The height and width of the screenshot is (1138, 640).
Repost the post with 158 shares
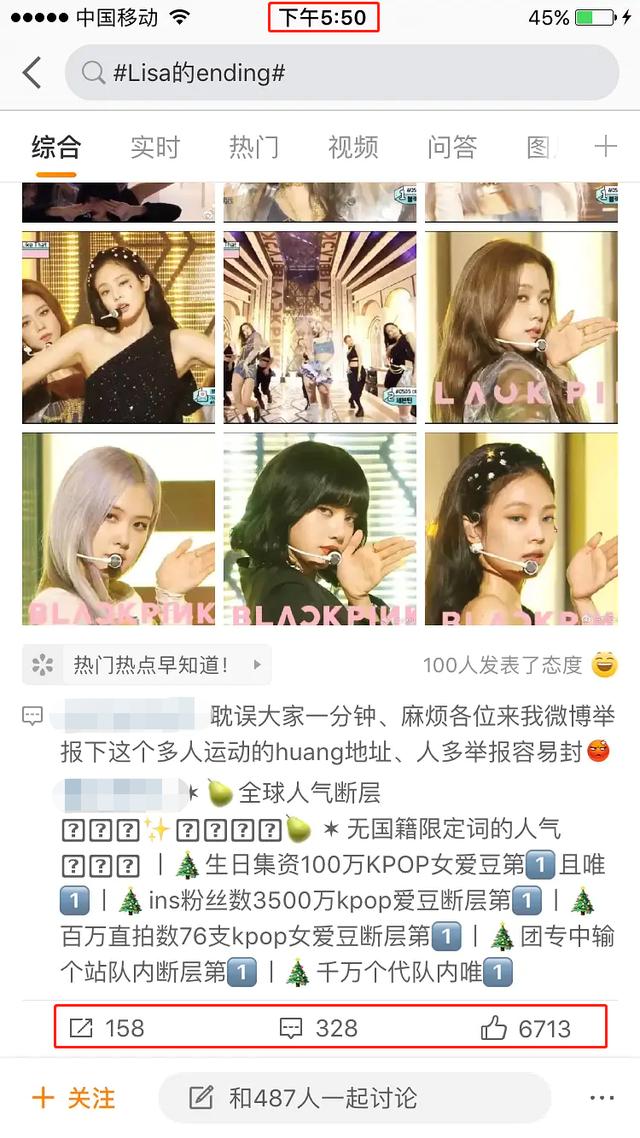pyautogui.click(x=107, y=1028)
